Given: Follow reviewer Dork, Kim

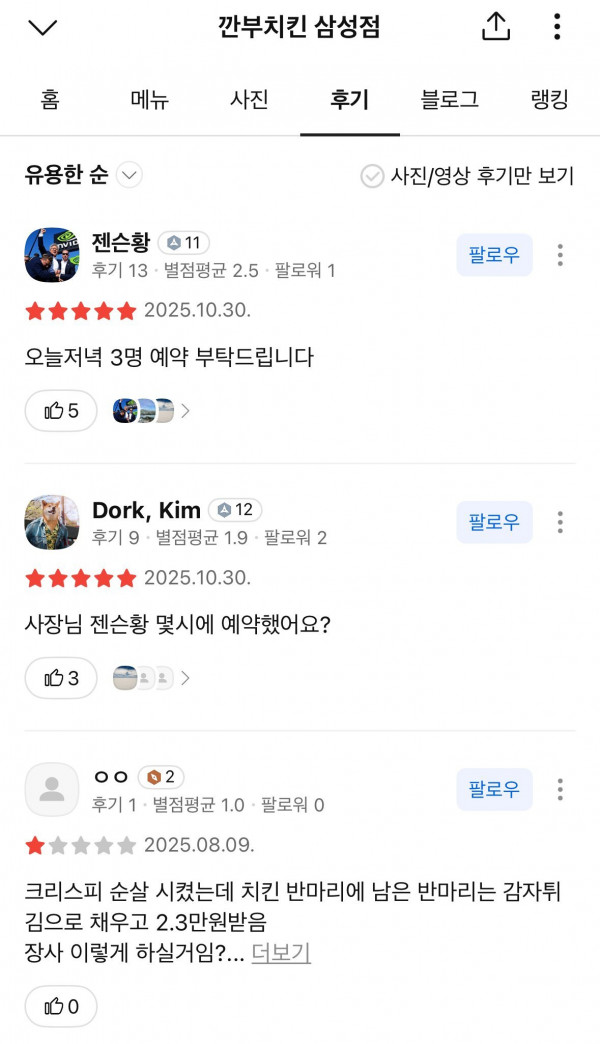Looking at the screenshot, I should [x=494, y=522].
